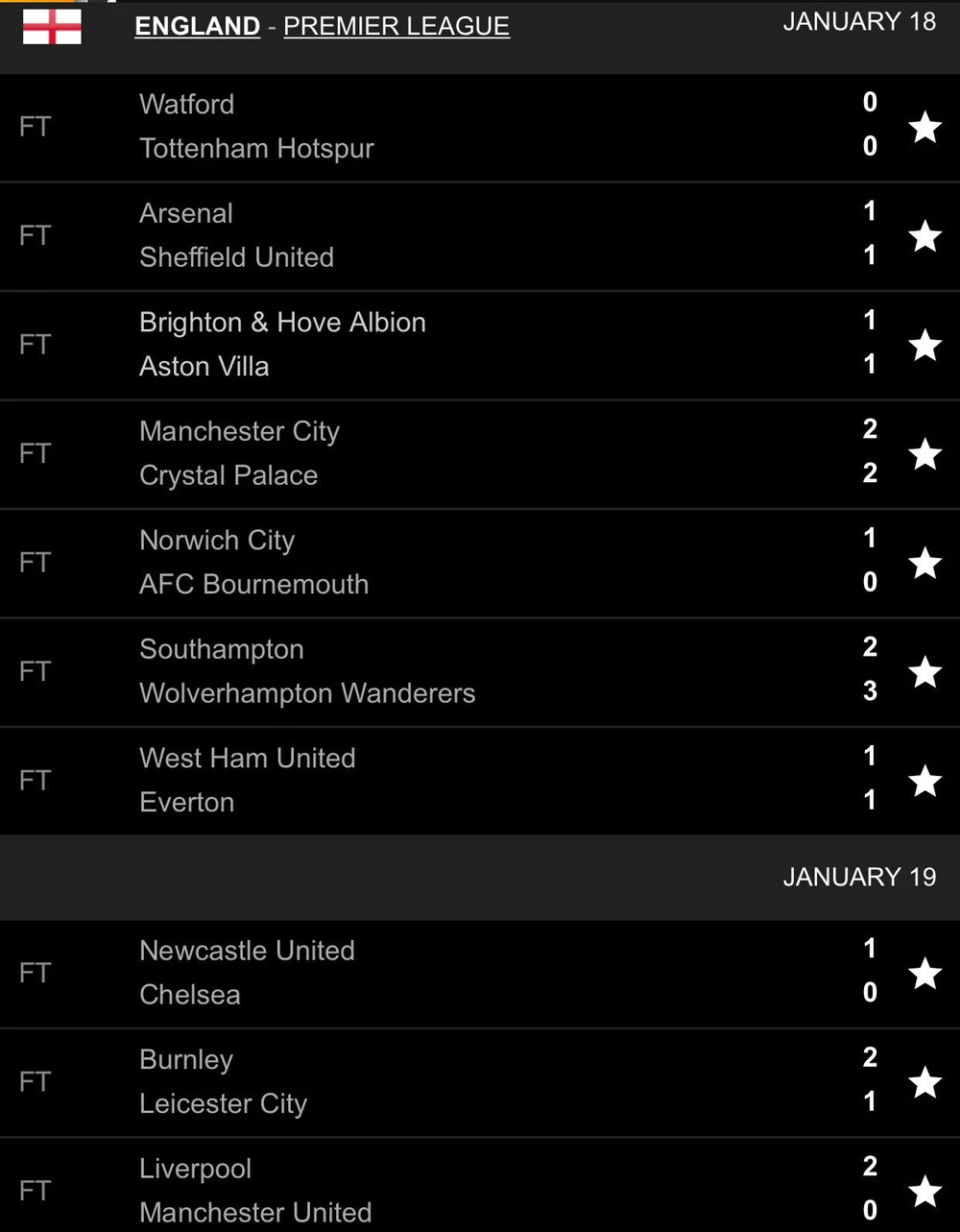The image size is (960, 1232).
Task: Tap the star for Brighton vs Aston Villa
Action: 924,345
